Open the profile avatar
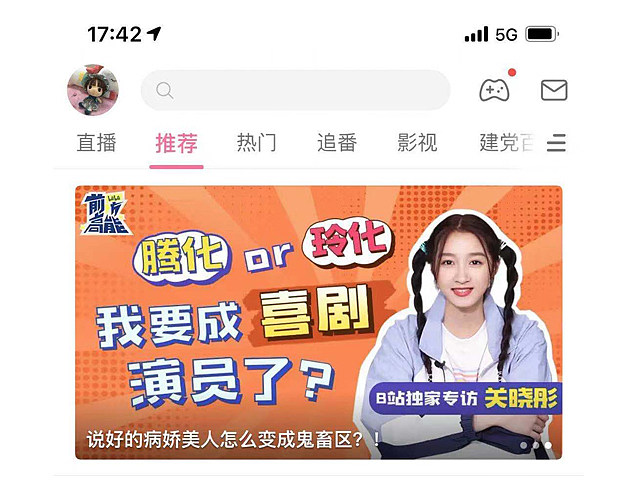Viewport: 640px width, 480px height. tap(92, 91)
